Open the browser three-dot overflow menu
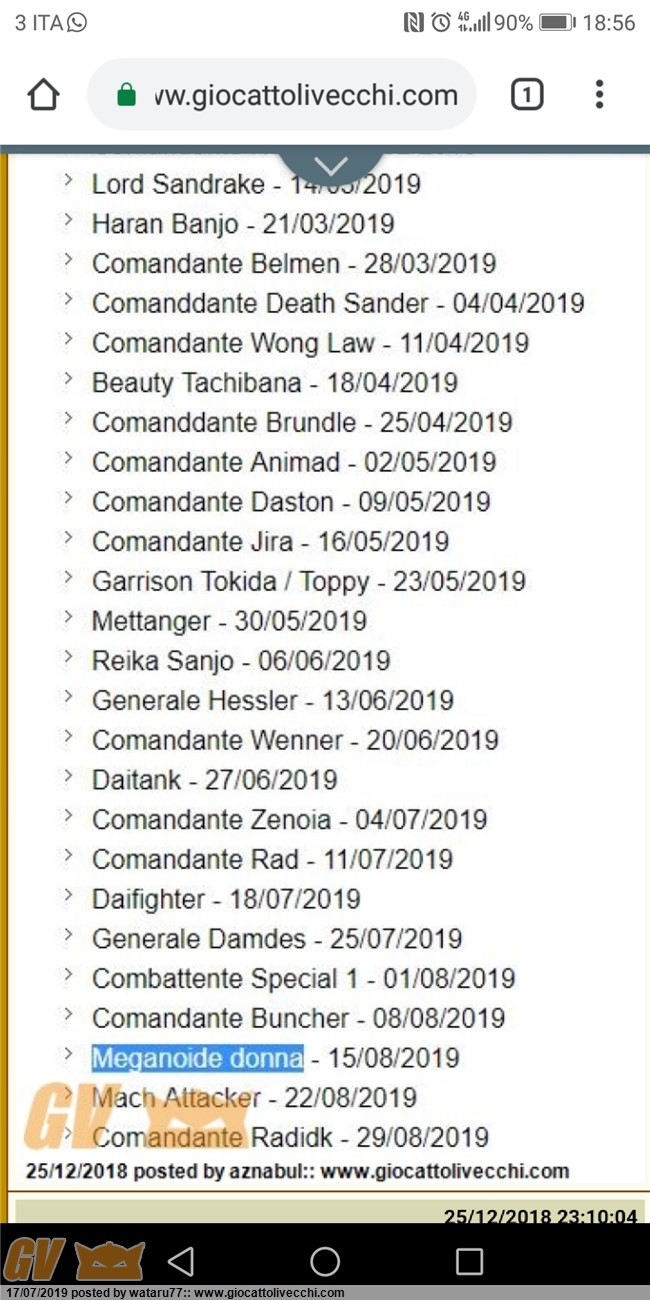 (x=599, y=95)
